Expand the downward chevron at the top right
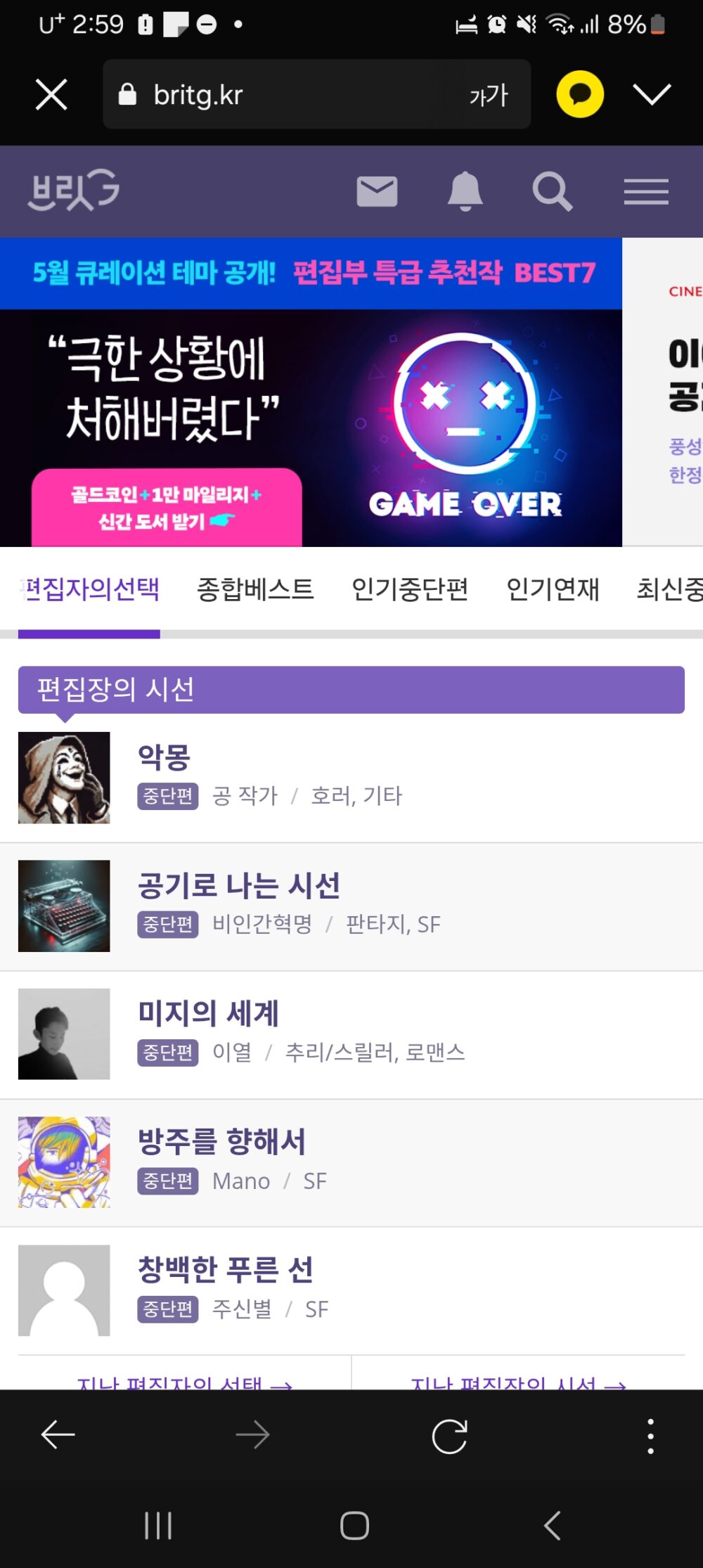Screen dimensions: 703x1568 pos(652,94)
